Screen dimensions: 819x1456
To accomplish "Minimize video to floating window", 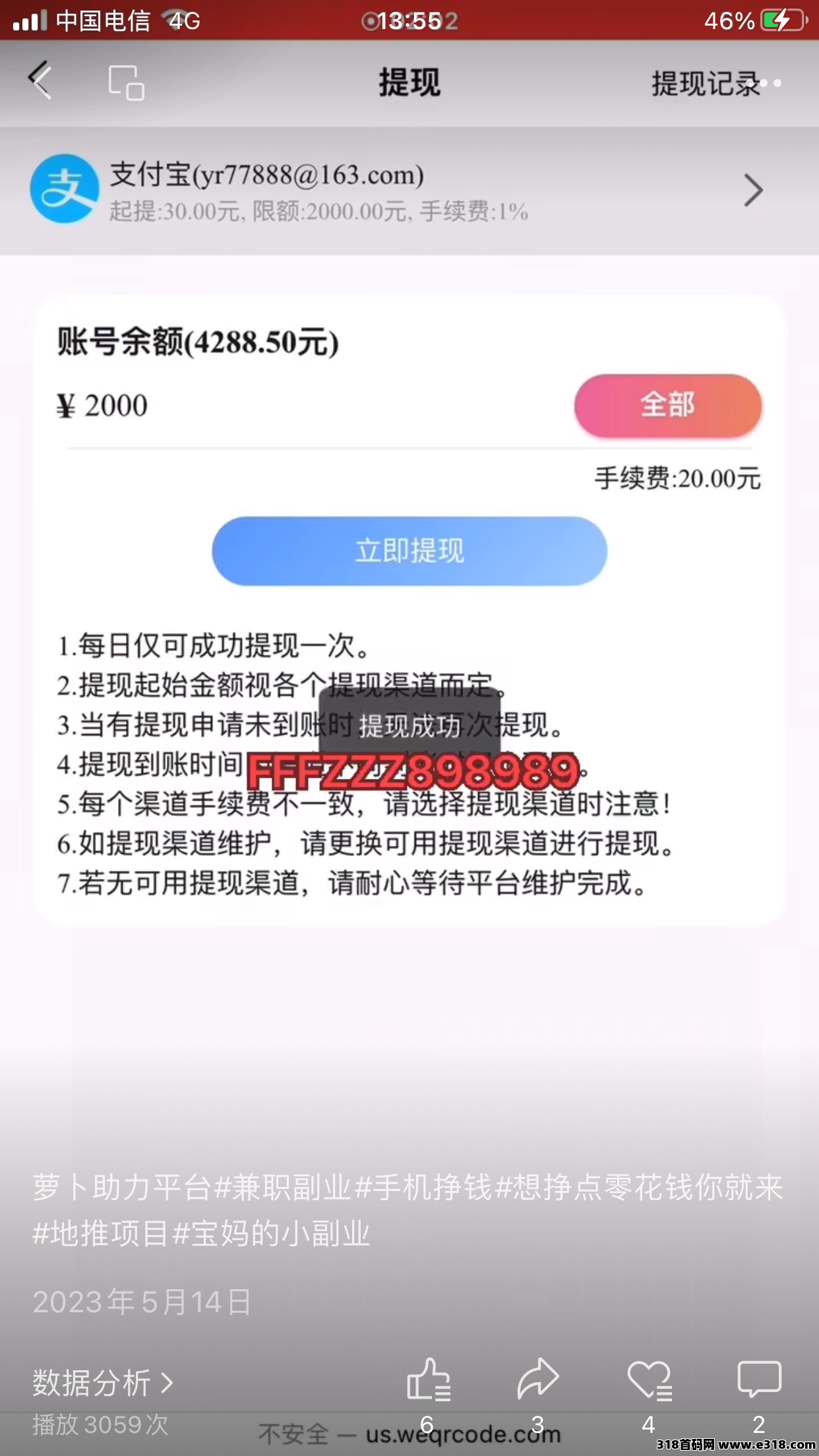I will coord(126,82).
